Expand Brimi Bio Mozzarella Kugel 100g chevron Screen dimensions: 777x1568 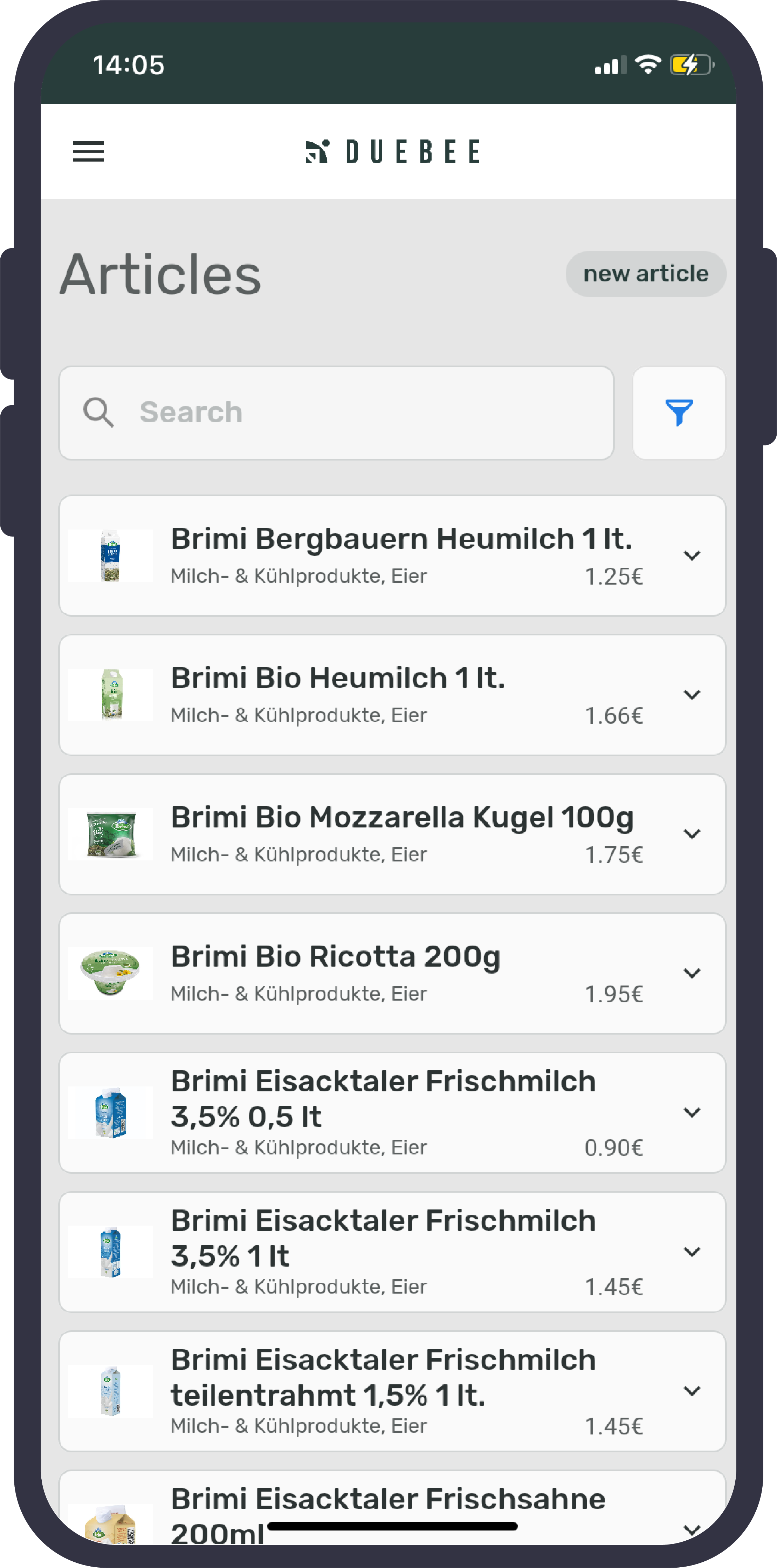tap(692, 834)
